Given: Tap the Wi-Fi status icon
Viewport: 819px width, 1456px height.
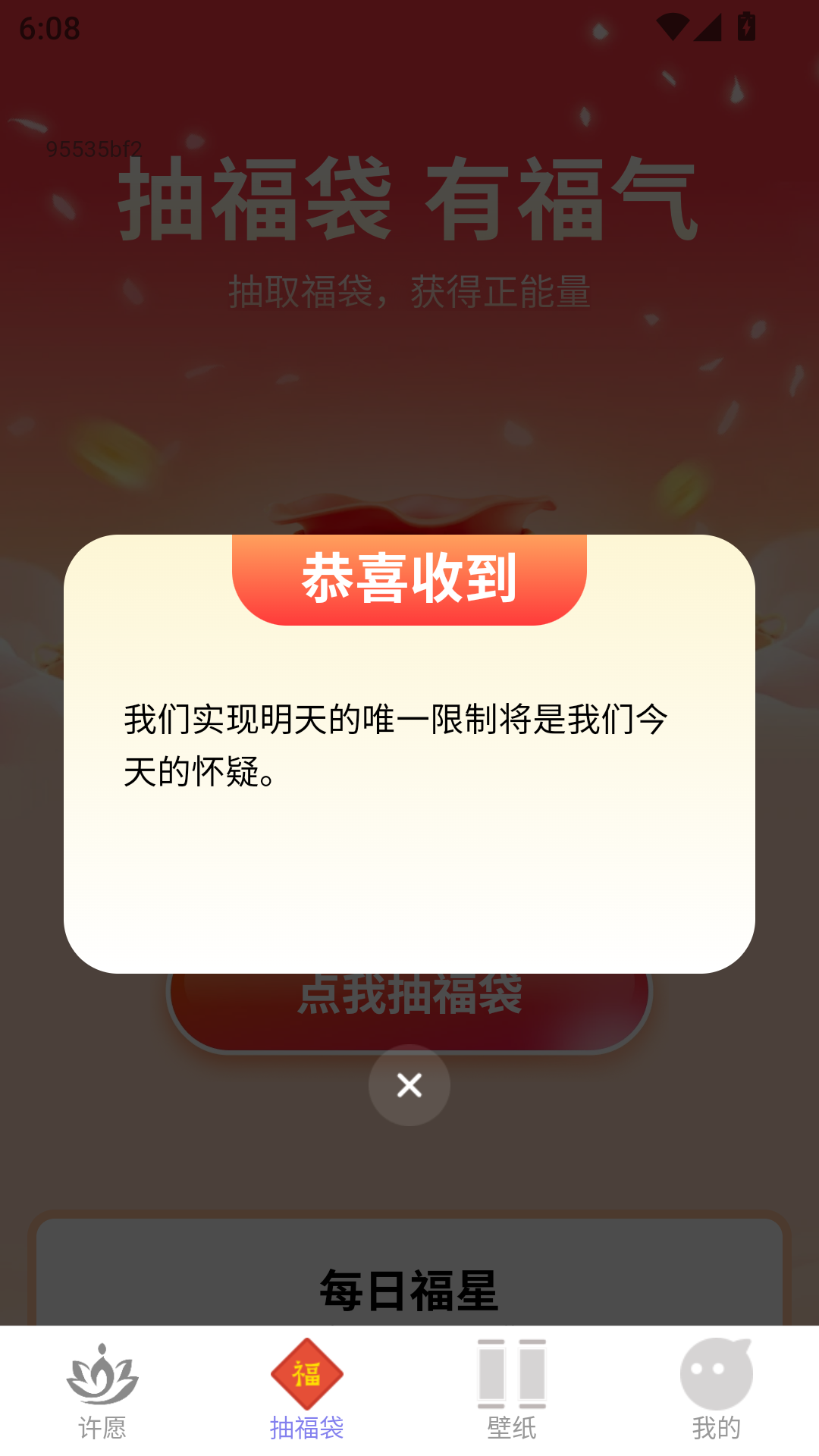Looking at the screenshot, I should pyautogui.click(x=673, y=25).
